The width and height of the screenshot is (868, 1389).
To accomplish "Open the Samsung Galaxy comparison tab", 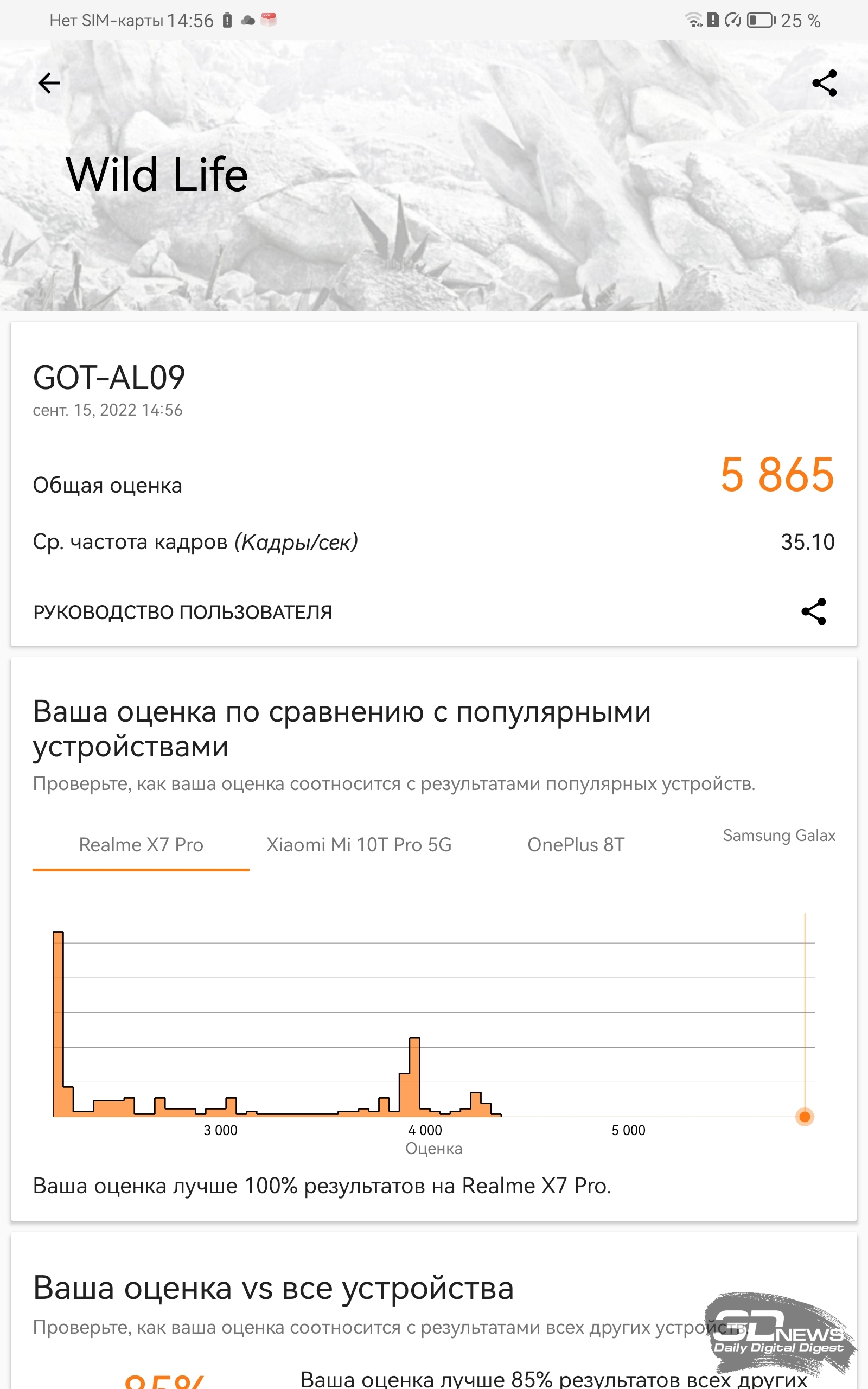I will [778, 836].
